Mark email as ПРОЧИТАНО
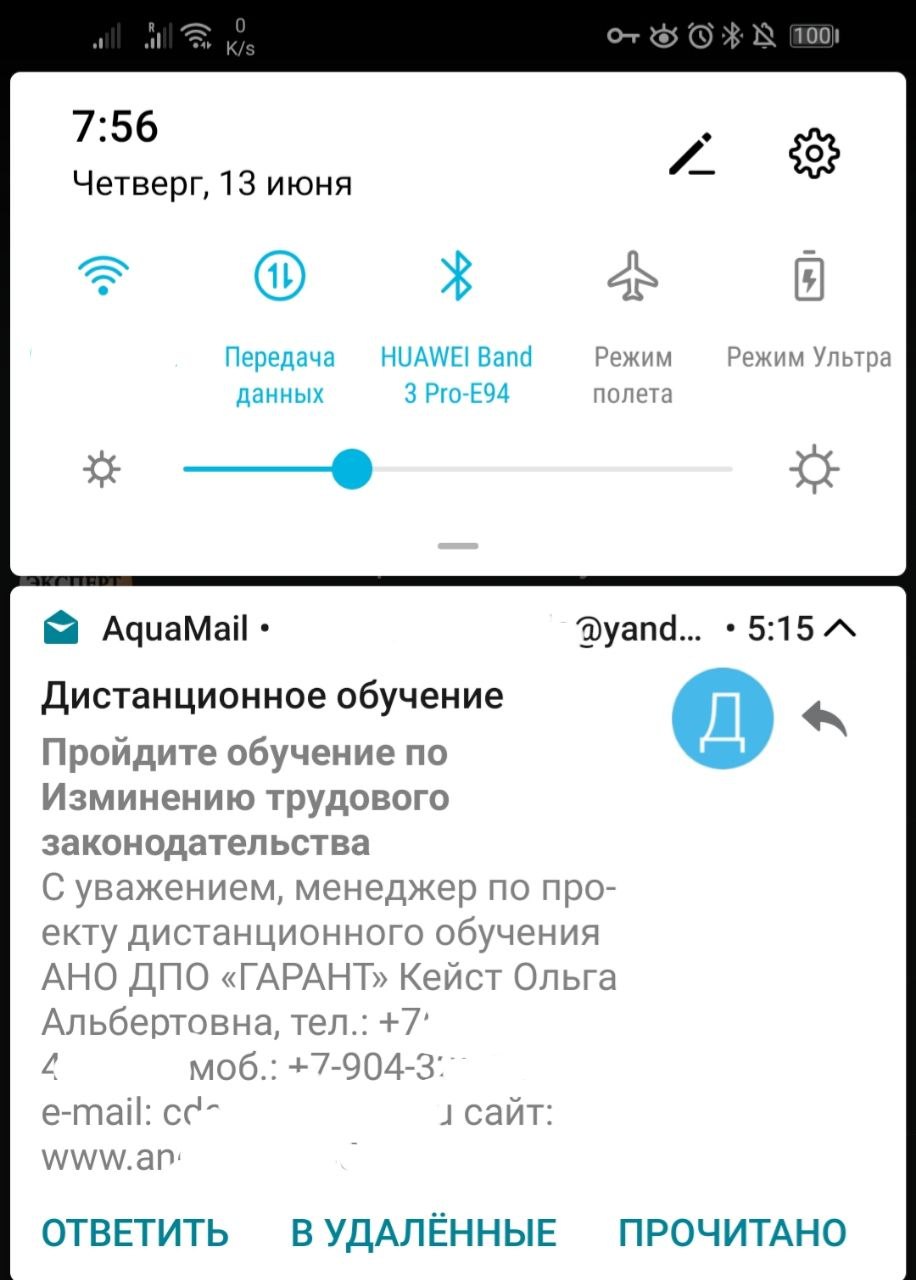Viewport: 916px width, 1280px height. pos(732,1233)
